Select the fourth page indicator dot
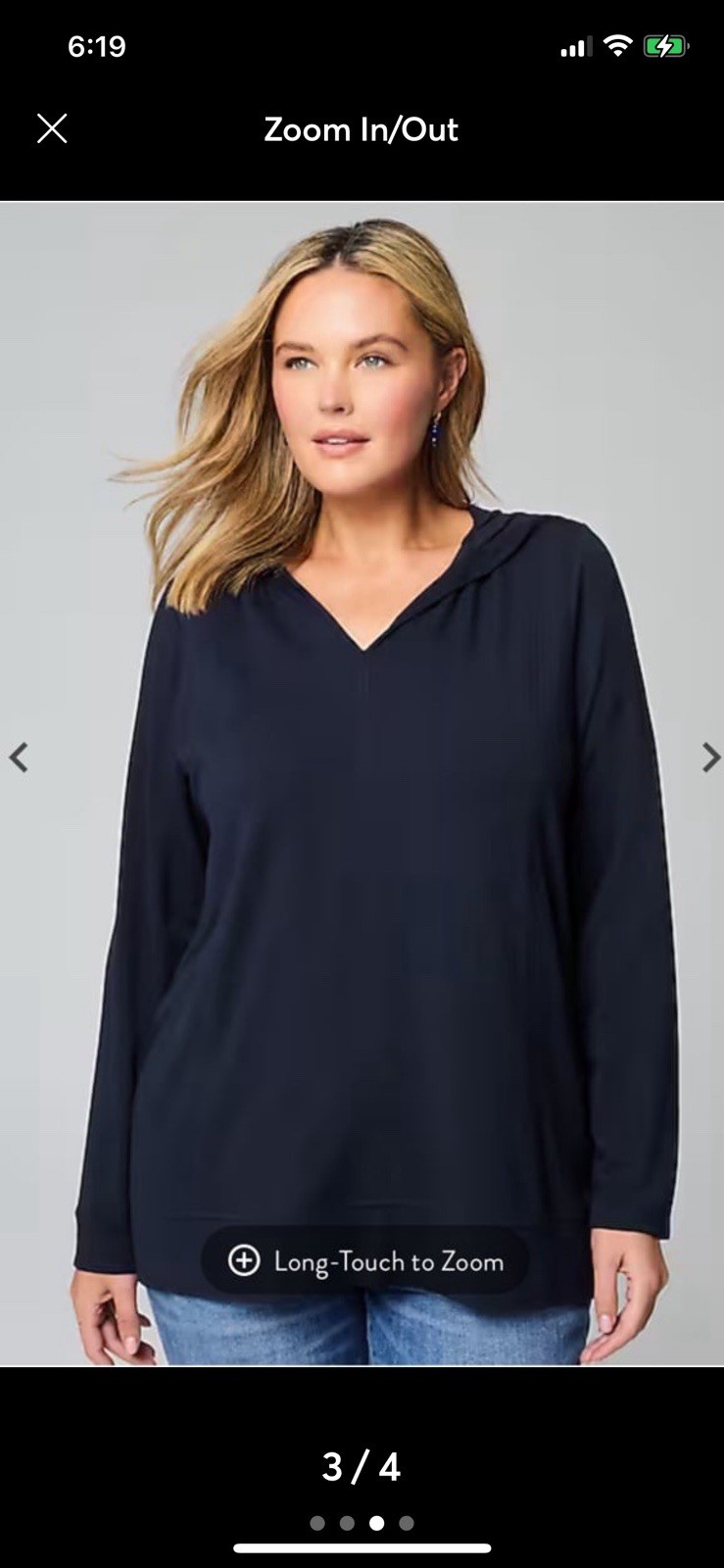724x1568 pixels. tap(407, 1523)
